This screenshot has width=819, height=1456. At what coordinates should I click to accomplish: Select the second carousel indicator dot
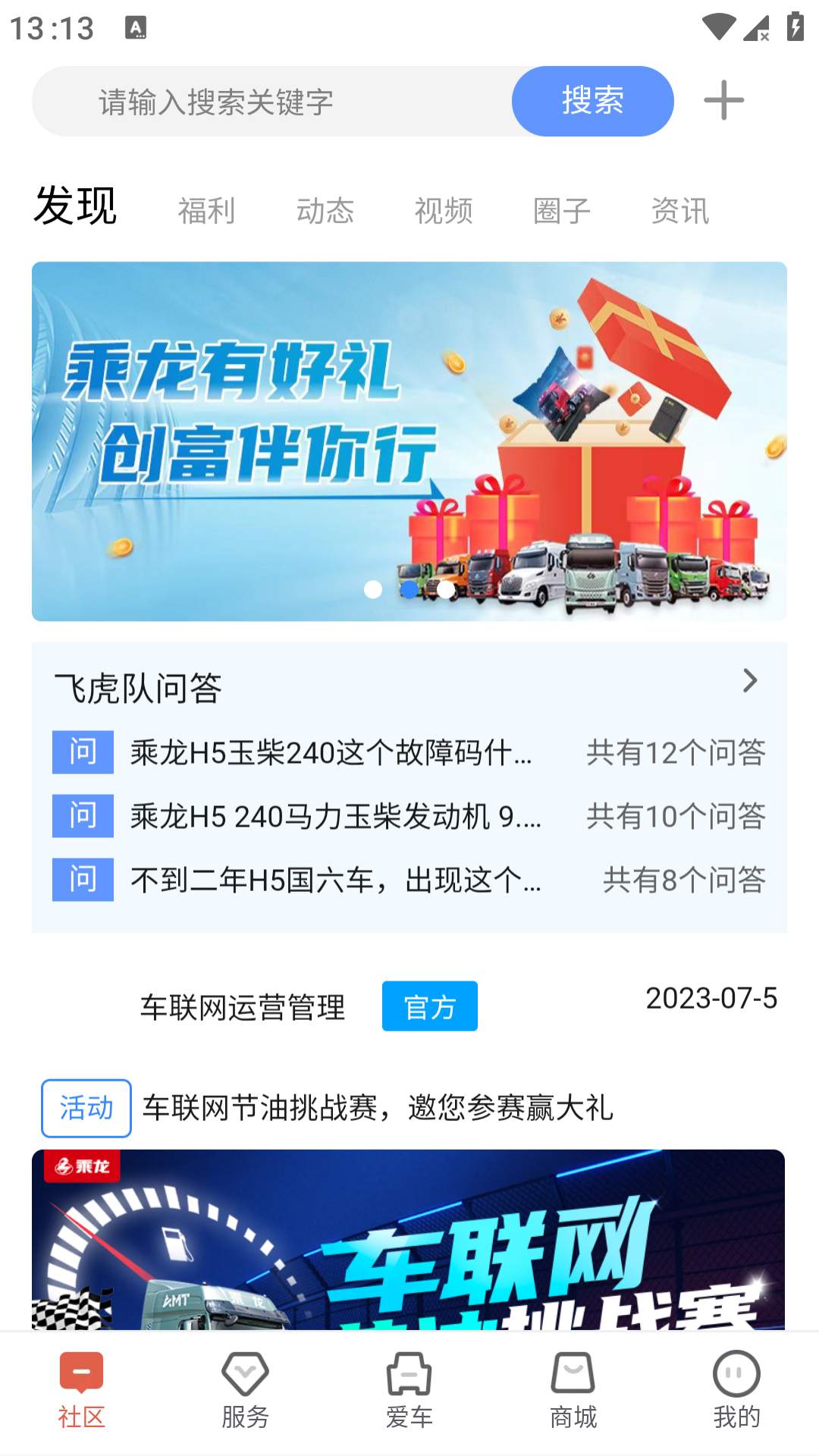(409, 589)
